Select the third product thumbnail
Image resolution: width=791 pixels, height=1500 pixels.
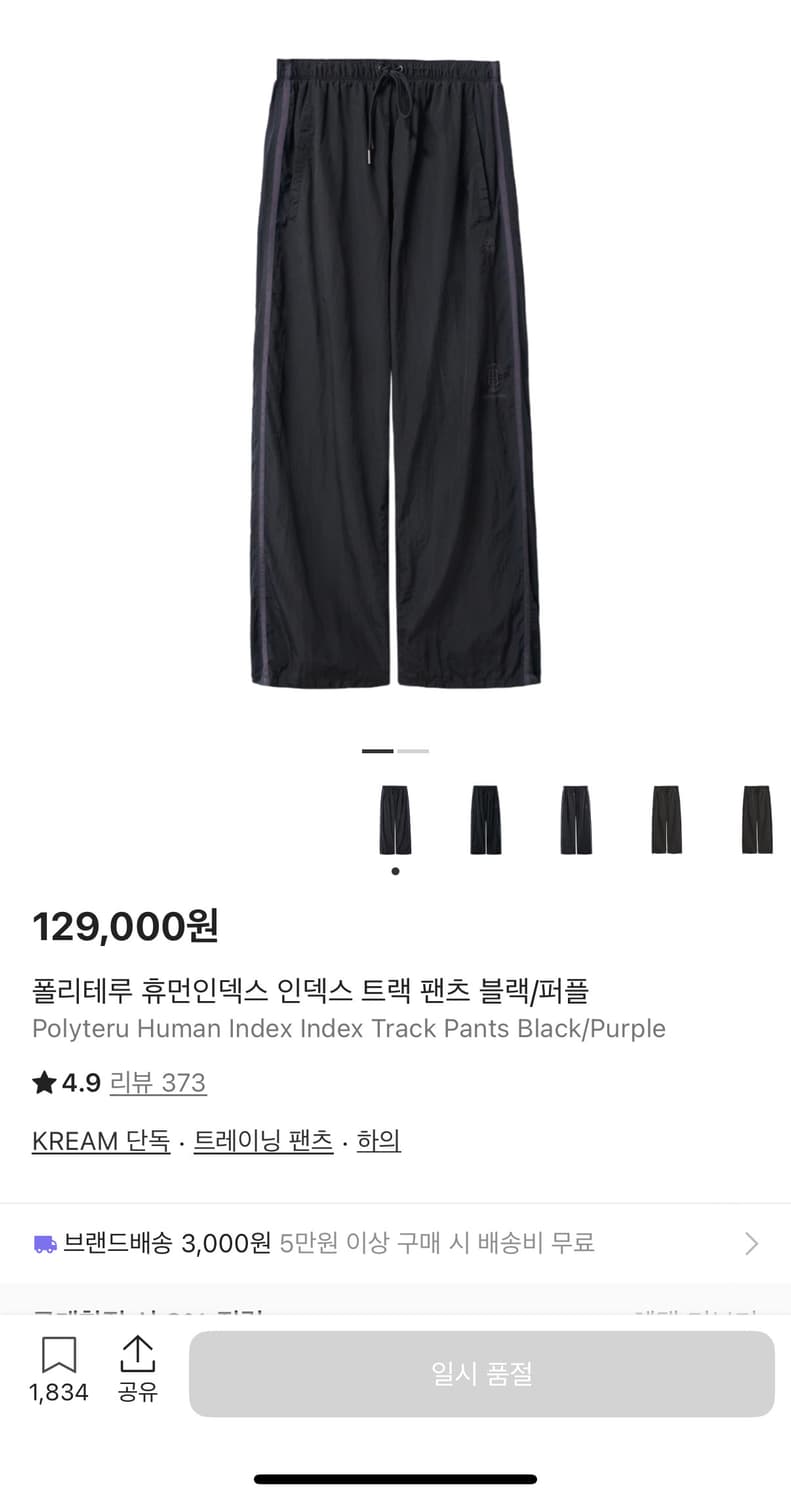click(575, 818)
